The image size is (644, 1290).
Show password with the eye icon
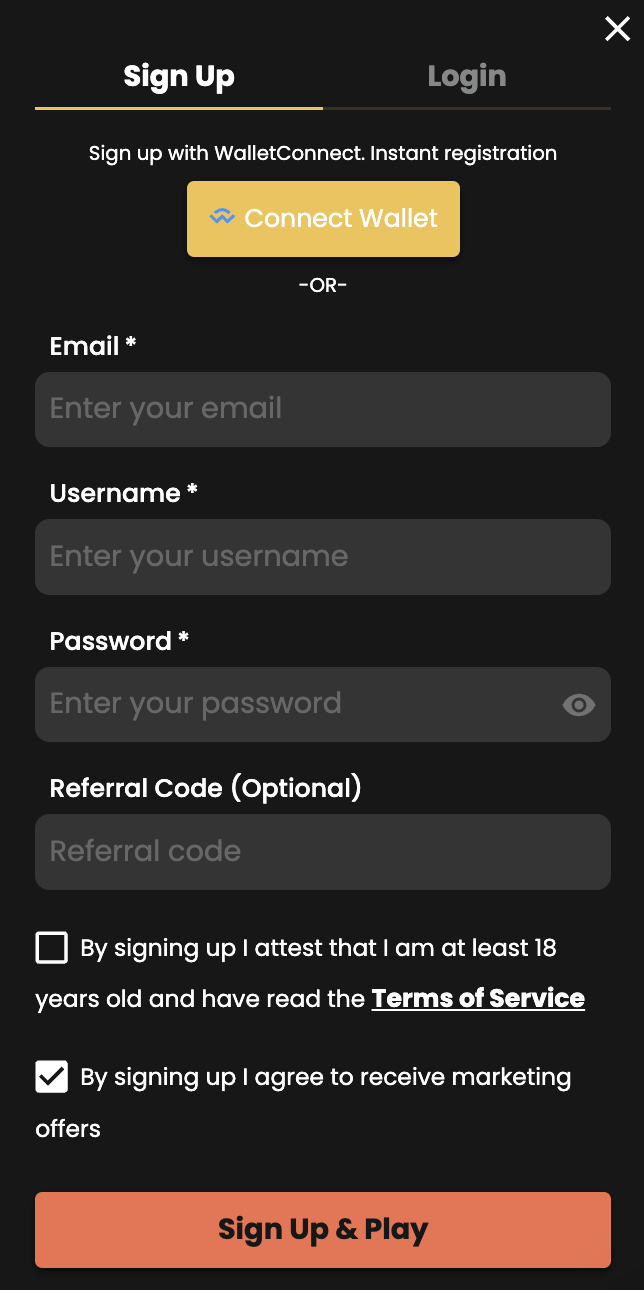pos(578,705)
